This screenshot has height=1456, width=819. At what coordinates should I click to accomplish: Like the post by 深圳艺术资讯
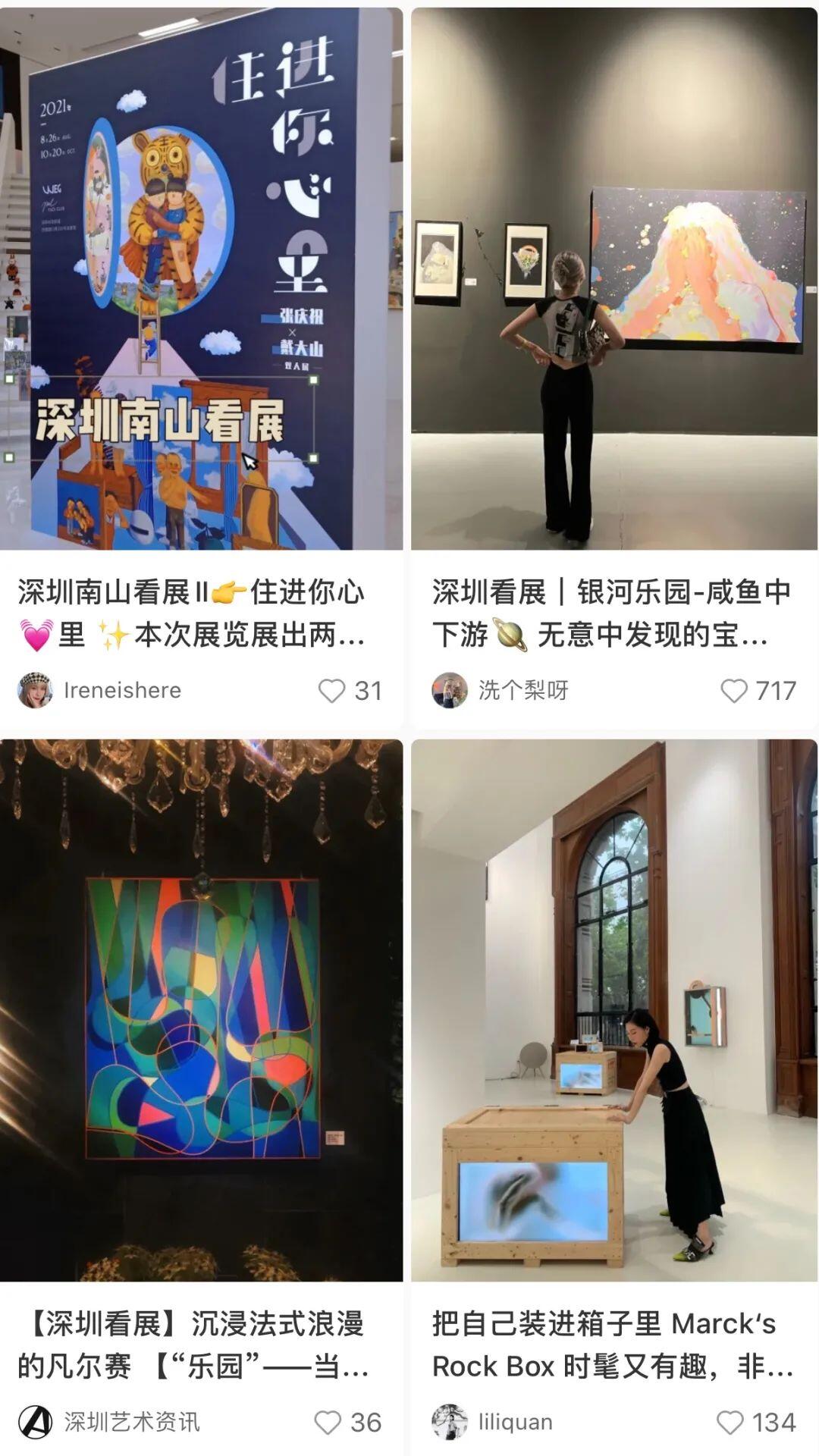[328, 1423]
